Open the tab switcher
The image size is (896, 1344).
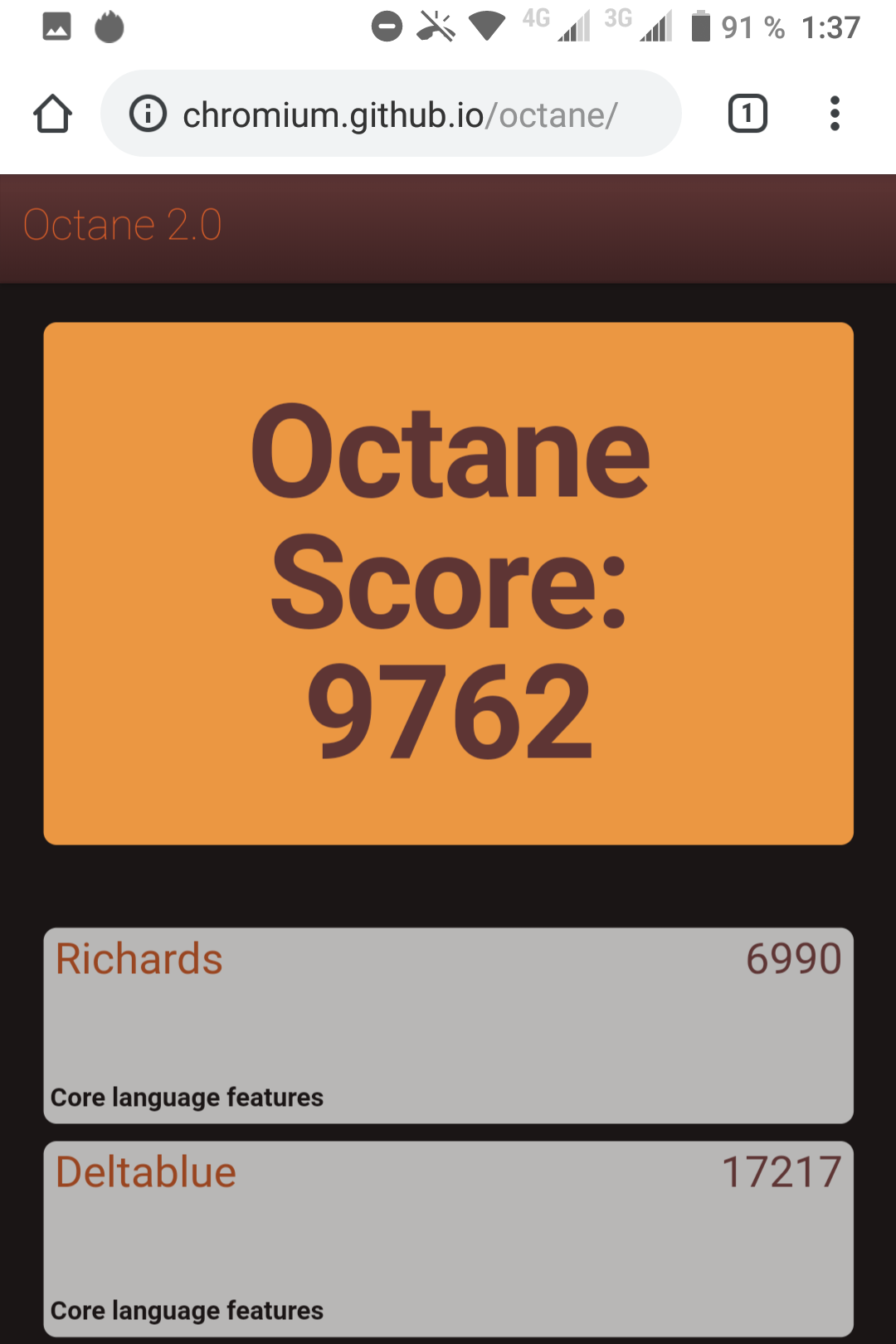[x=747, y=114]
